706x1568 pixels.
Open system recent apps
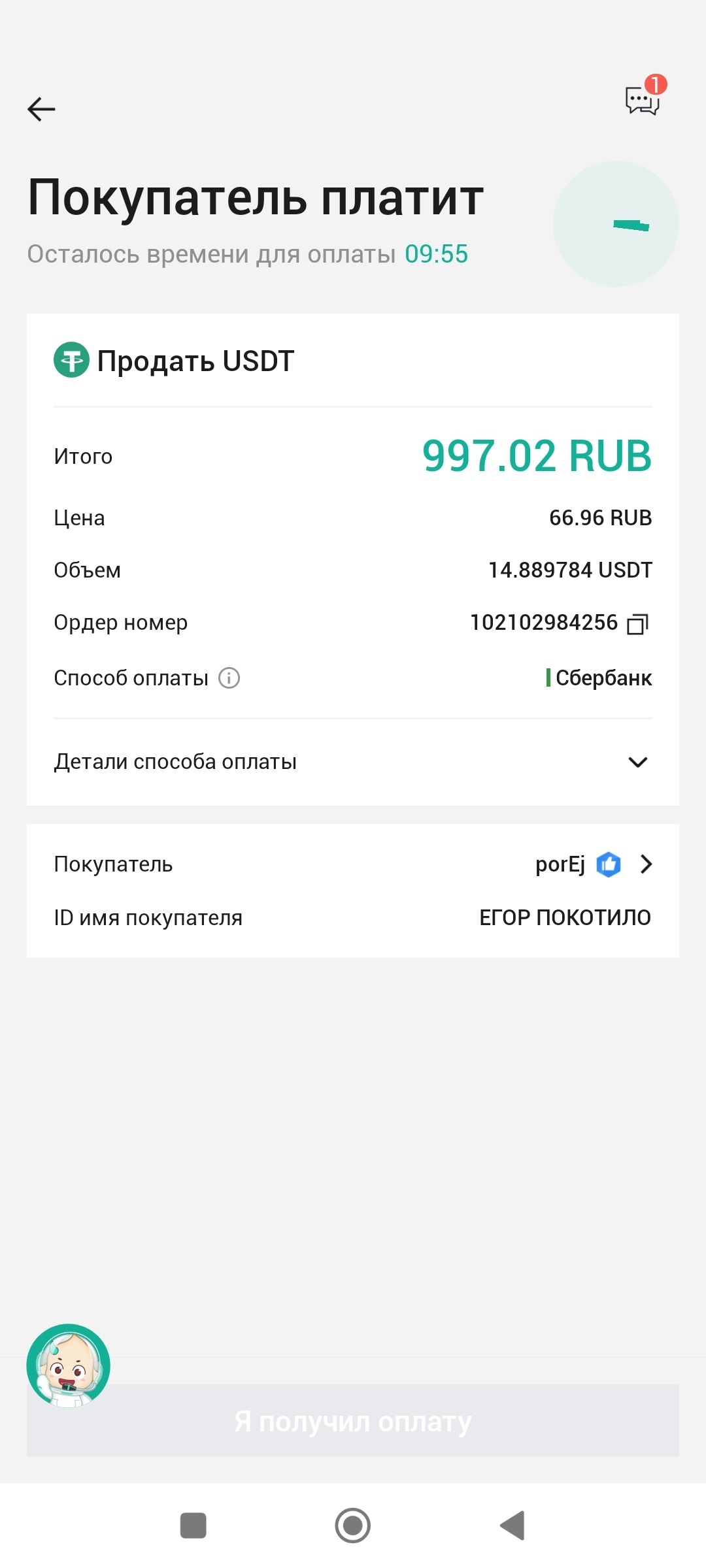point(193,1526)
